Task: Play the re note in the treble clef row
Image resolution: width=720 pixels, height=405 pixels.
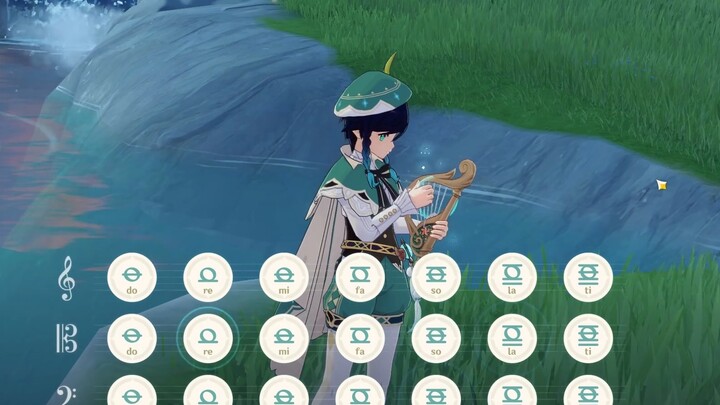Action: click(x=208, y=277)
